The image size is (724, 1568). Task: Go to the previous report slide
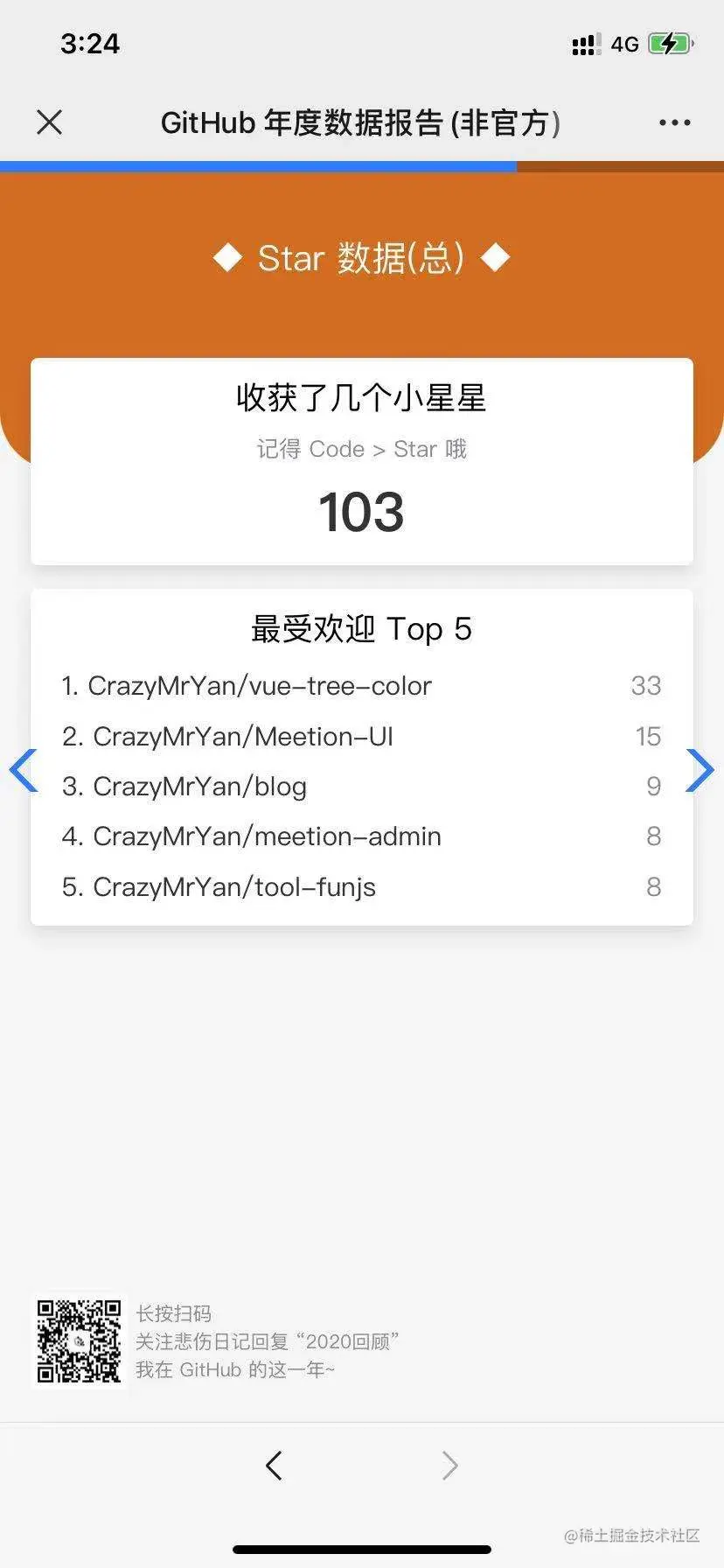(24, 771)
